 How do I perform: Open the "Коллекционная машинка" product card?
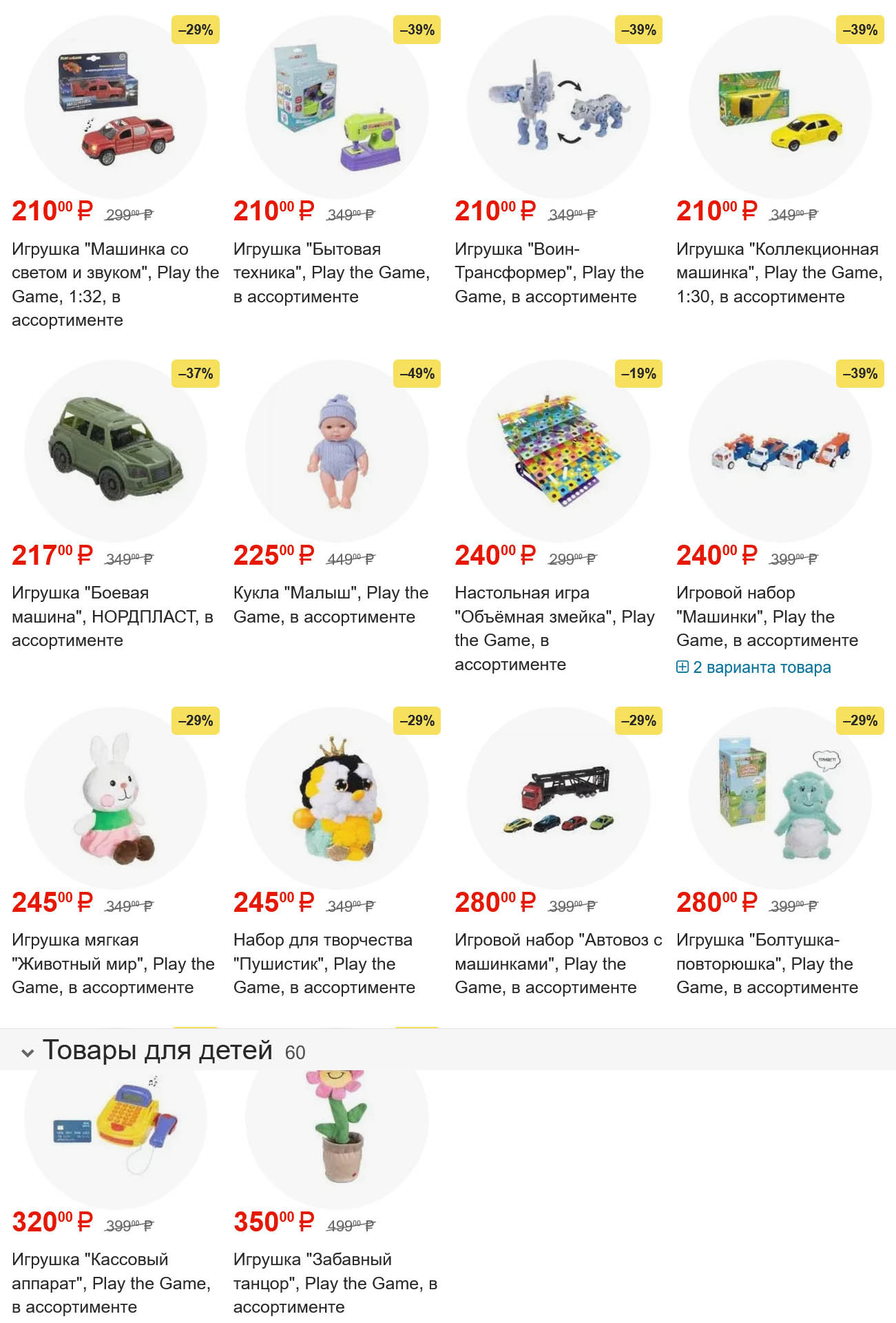[778, 273]
